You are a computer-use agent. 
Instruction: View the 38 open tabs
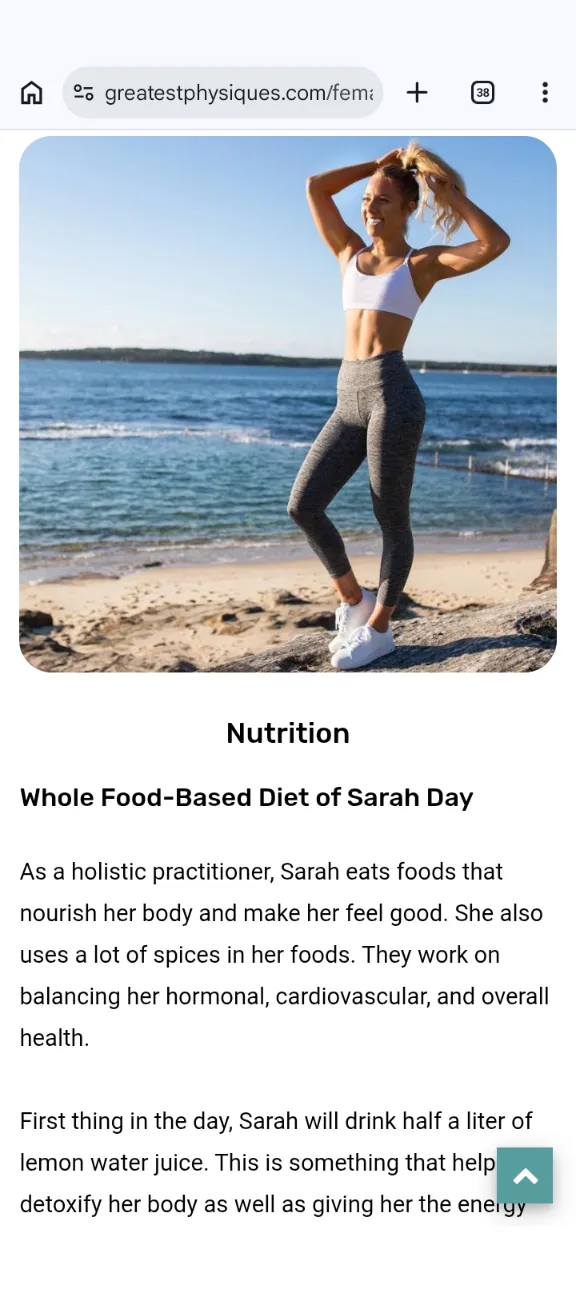point(483,93)
